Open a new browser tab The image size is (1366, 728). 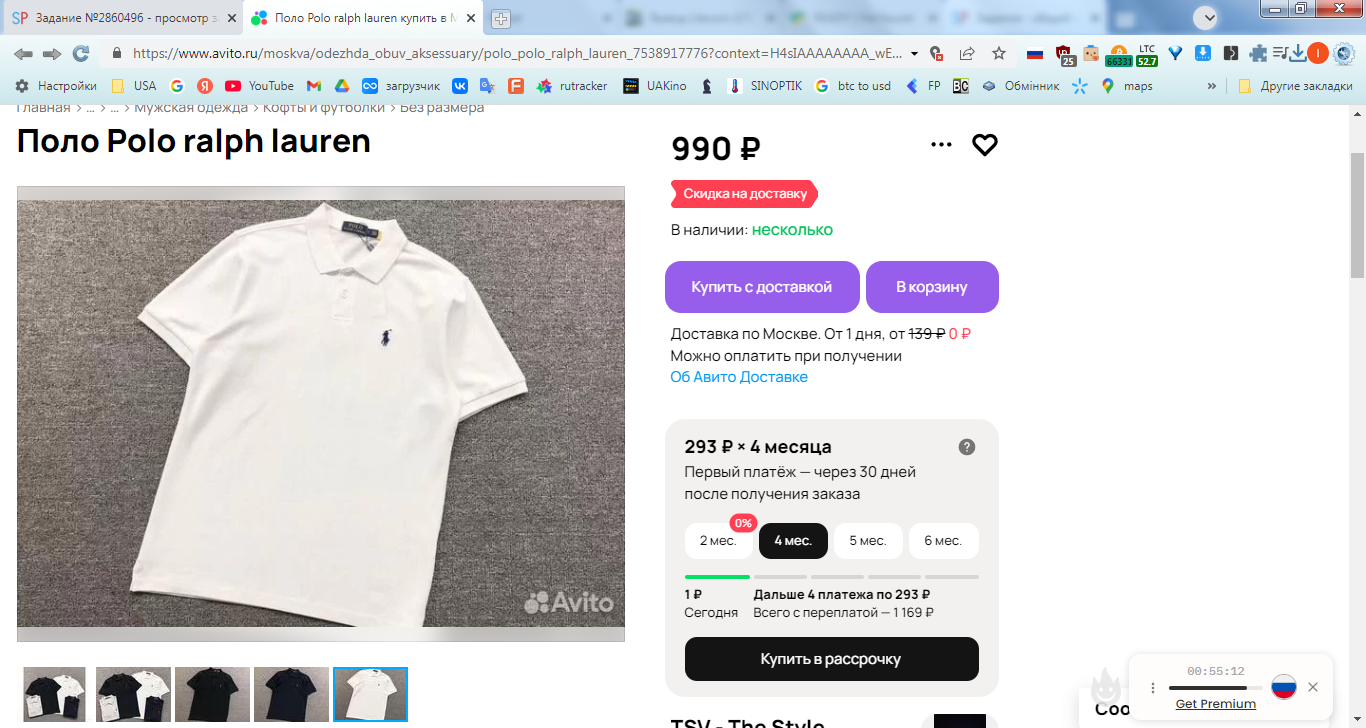501,19
